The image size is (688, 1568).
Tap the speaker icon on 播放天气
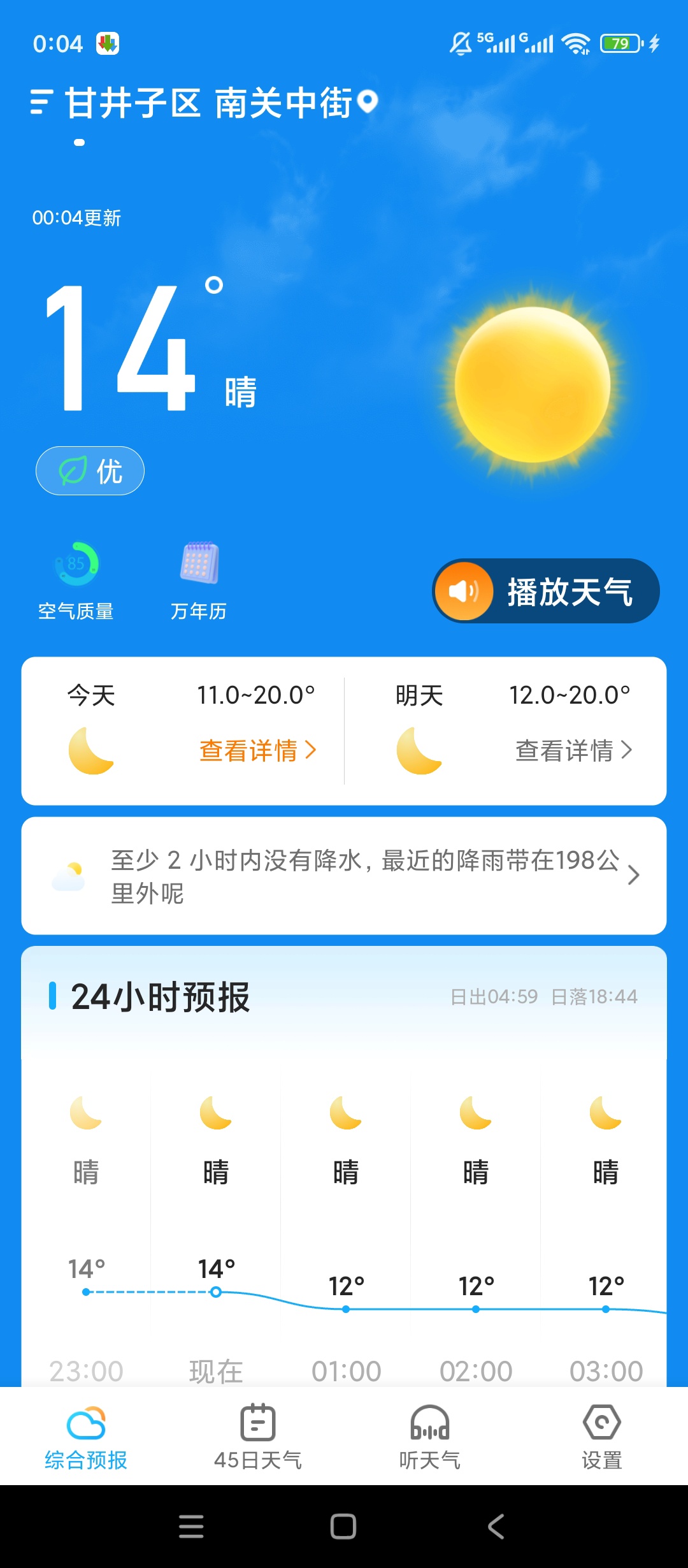pos(464,591)
